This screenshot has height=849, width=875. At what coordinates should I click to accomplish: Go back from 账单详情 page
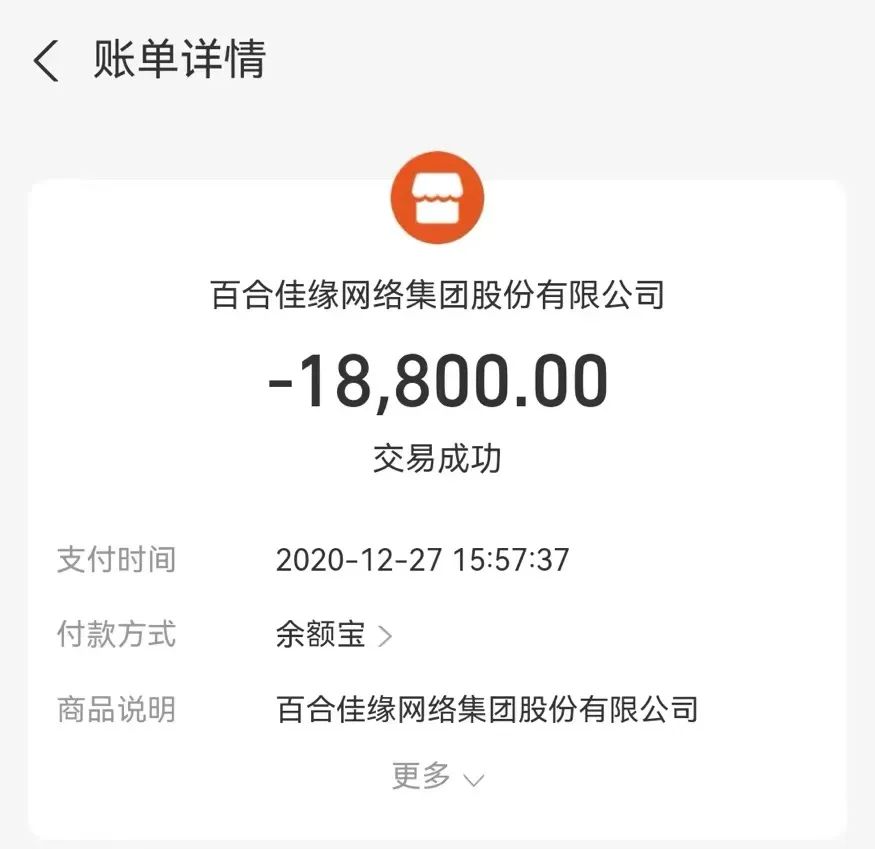point(45,61)
